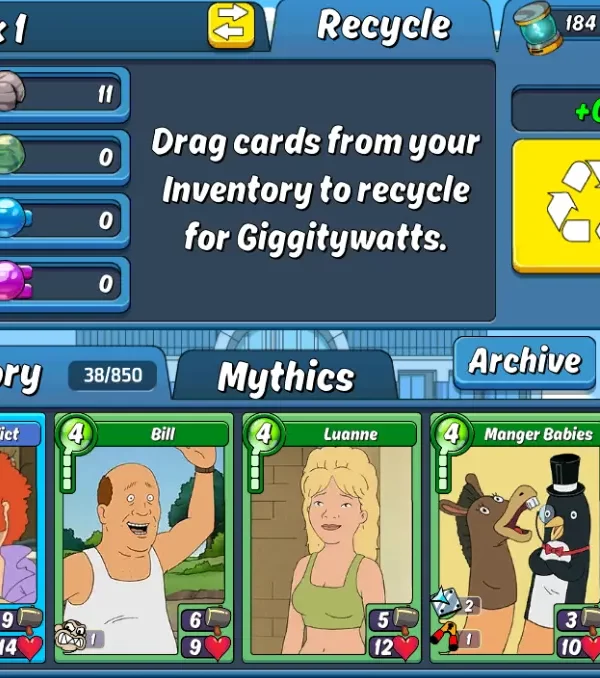
Task: Open the Mythics tab
Action: (285, 377)
